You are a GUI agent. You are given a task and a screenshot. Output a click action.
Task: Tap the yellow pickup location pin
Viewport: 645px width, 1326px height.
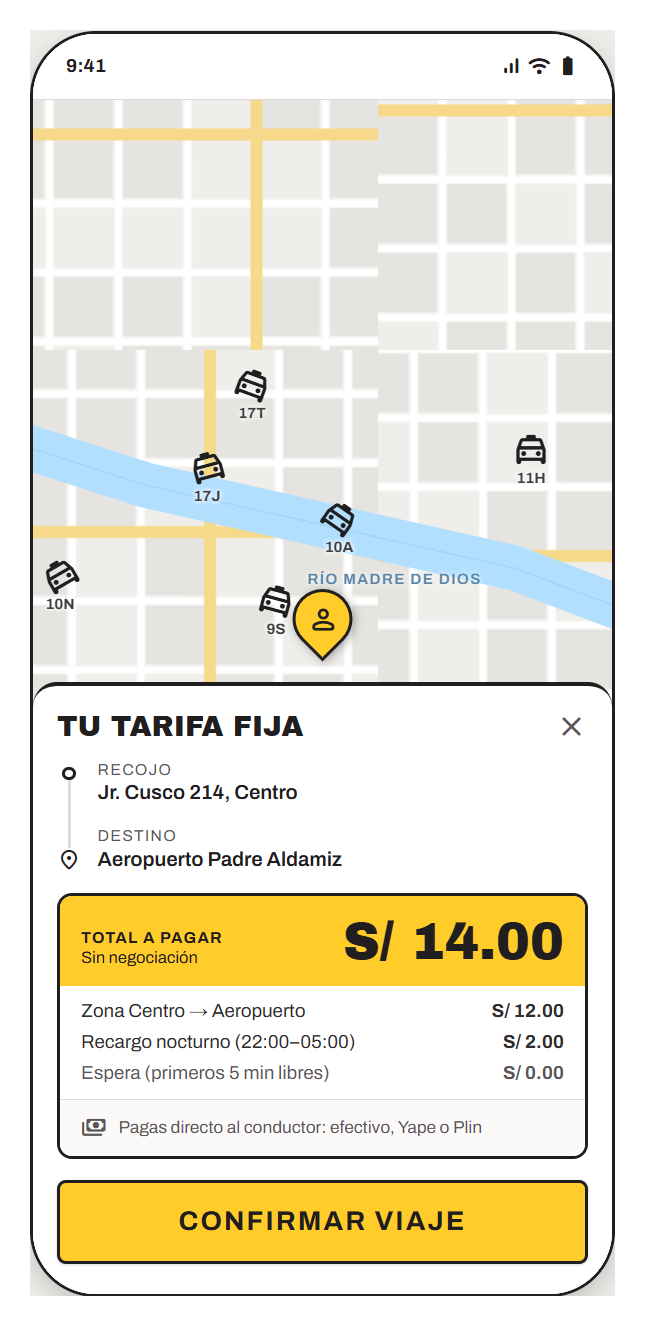coord(322,624)
